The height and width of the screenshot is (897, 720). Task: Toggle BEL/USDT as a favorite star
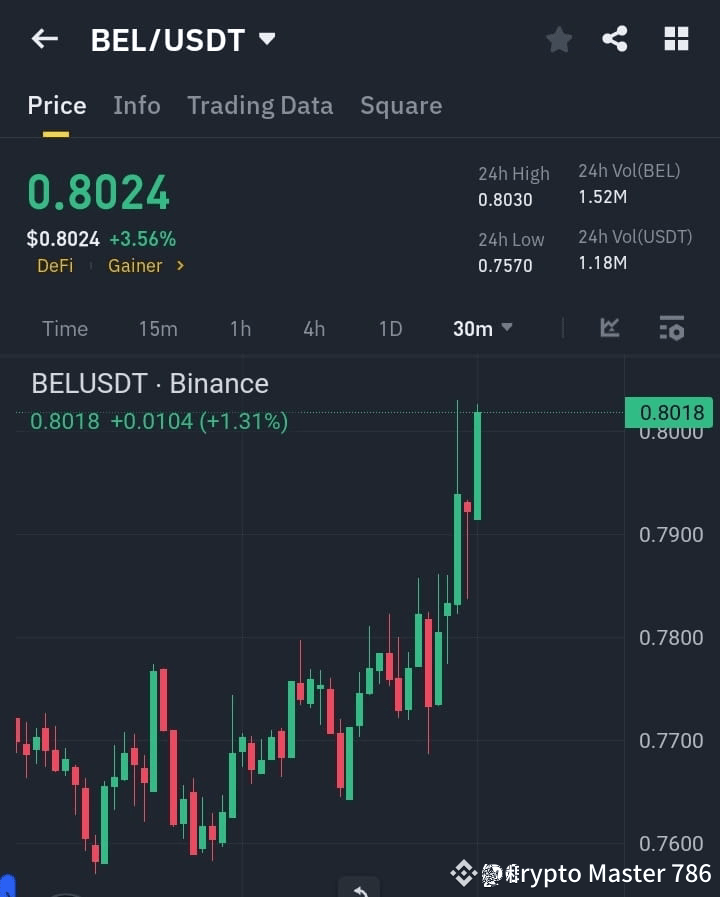point(558,40)
